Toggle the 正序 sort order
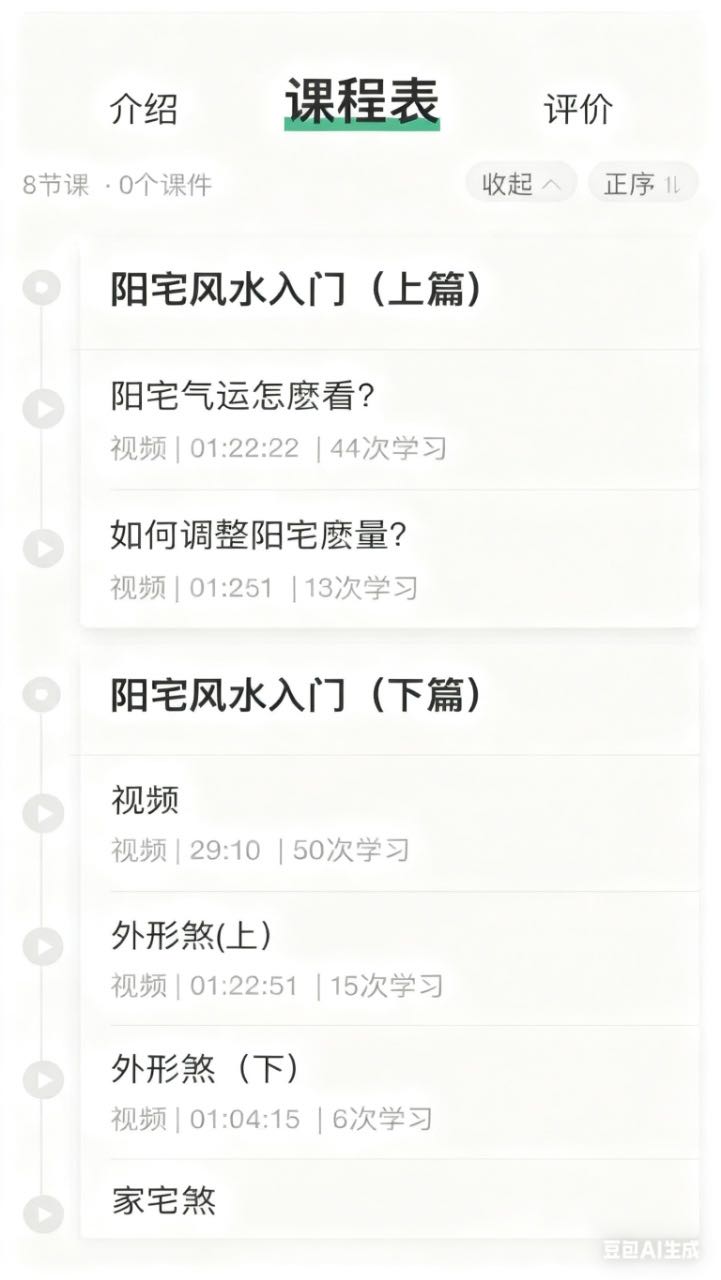 coord(643,184)
